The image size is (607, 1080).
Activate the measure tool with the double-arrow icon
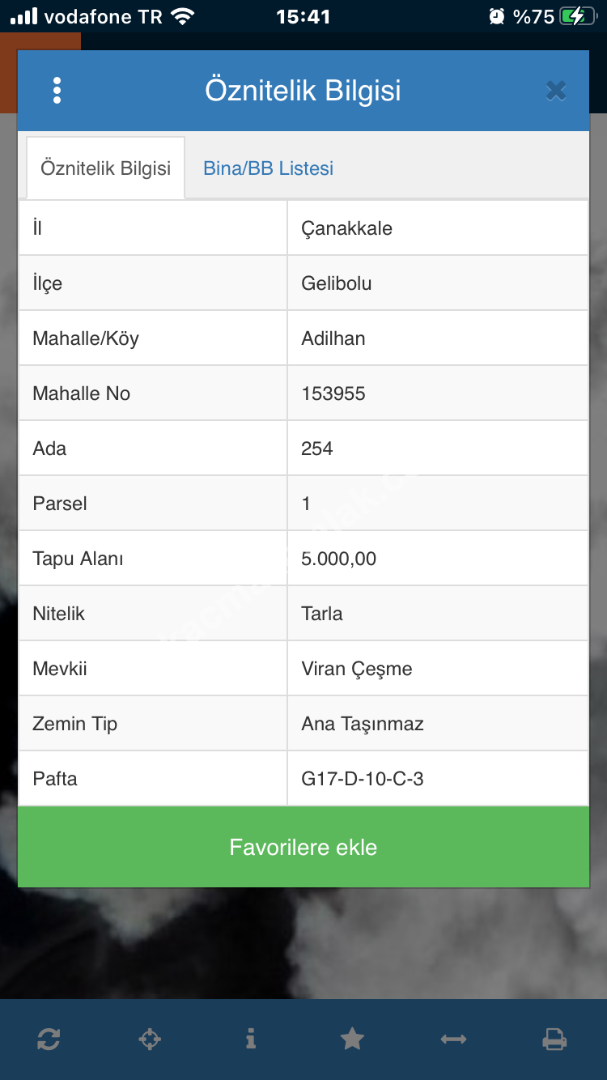click(x=453, y=1039)
